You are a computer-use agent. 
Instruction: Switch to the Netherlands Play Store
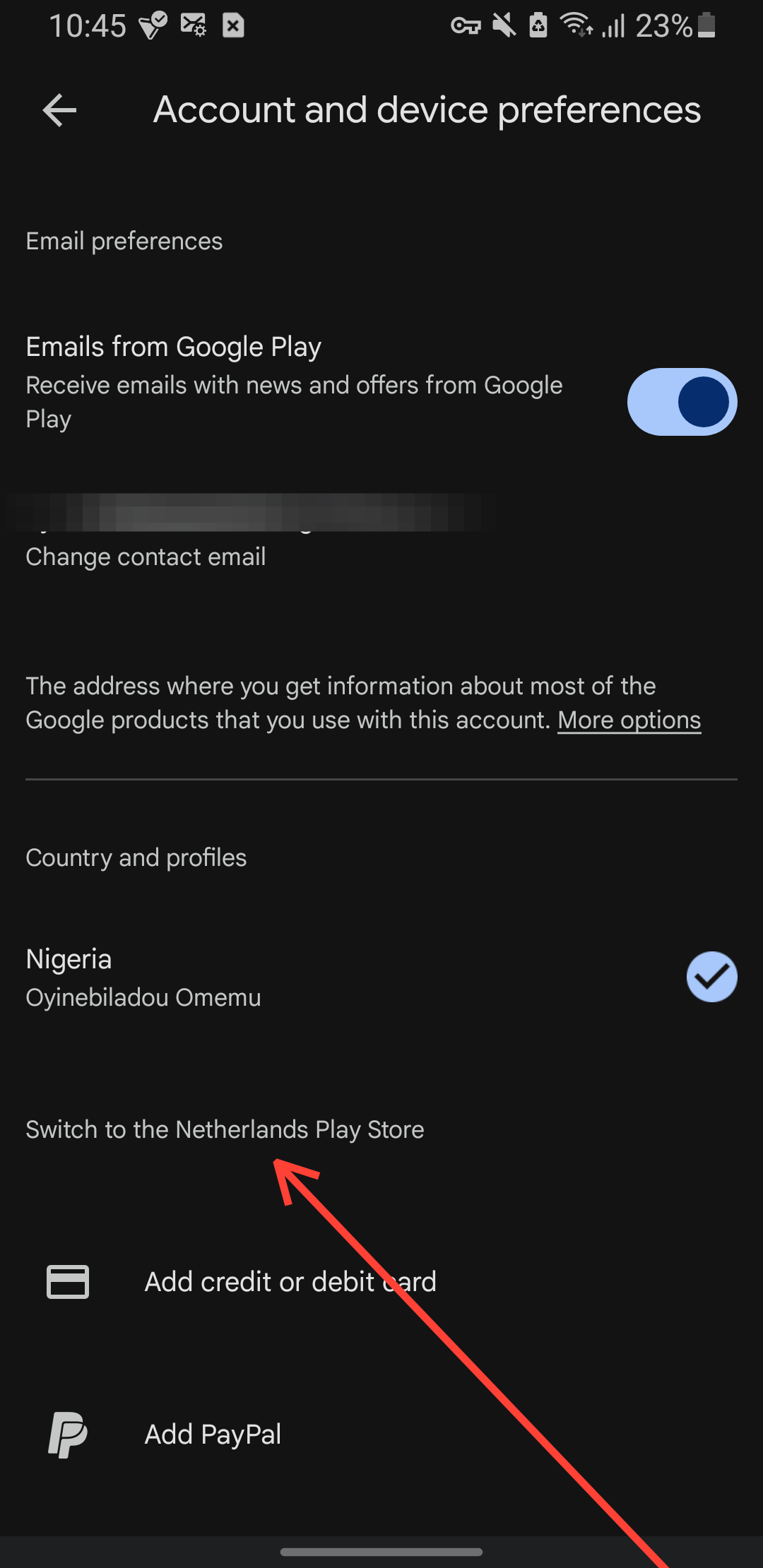click(225, 1129)
